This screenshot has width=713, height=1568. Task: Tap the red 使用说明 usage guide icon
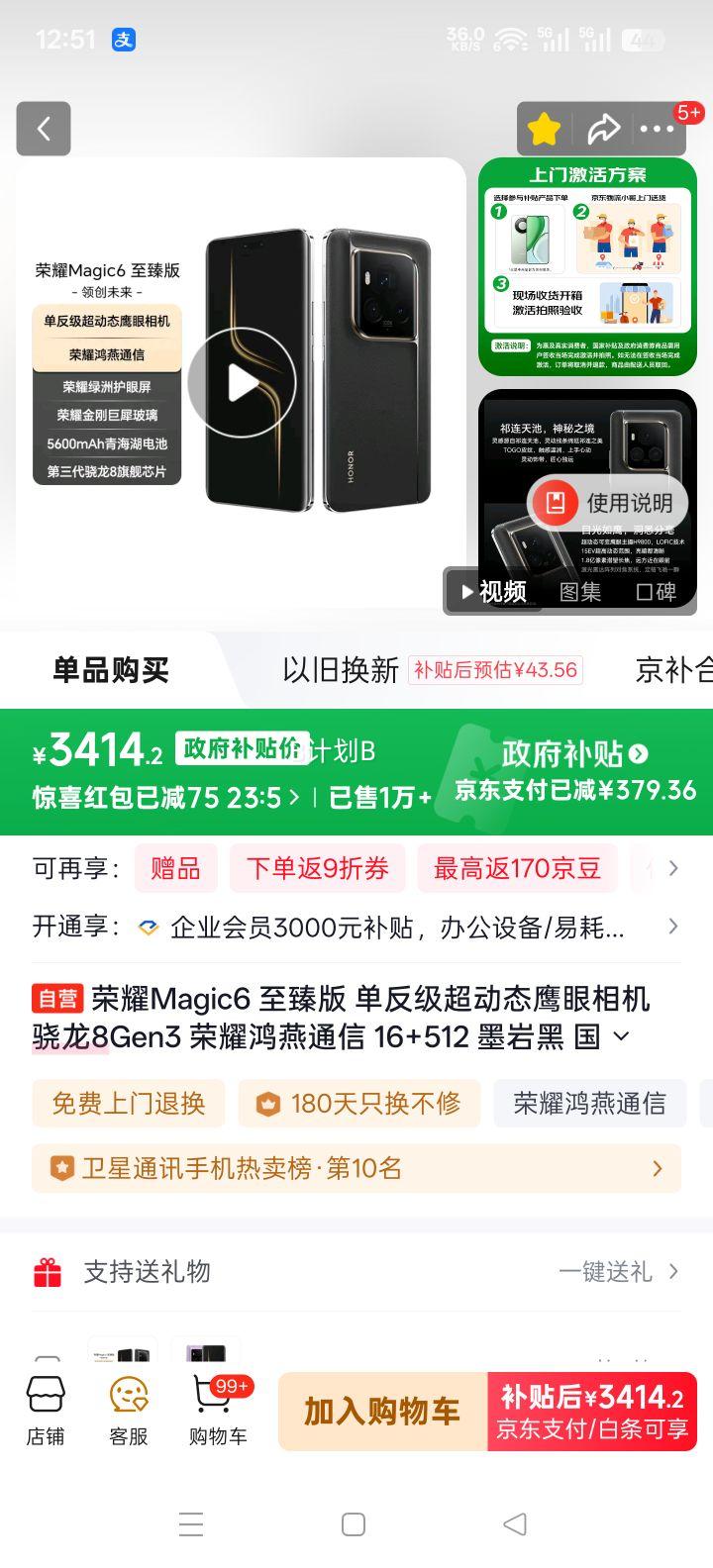click(x=557, y=502)
